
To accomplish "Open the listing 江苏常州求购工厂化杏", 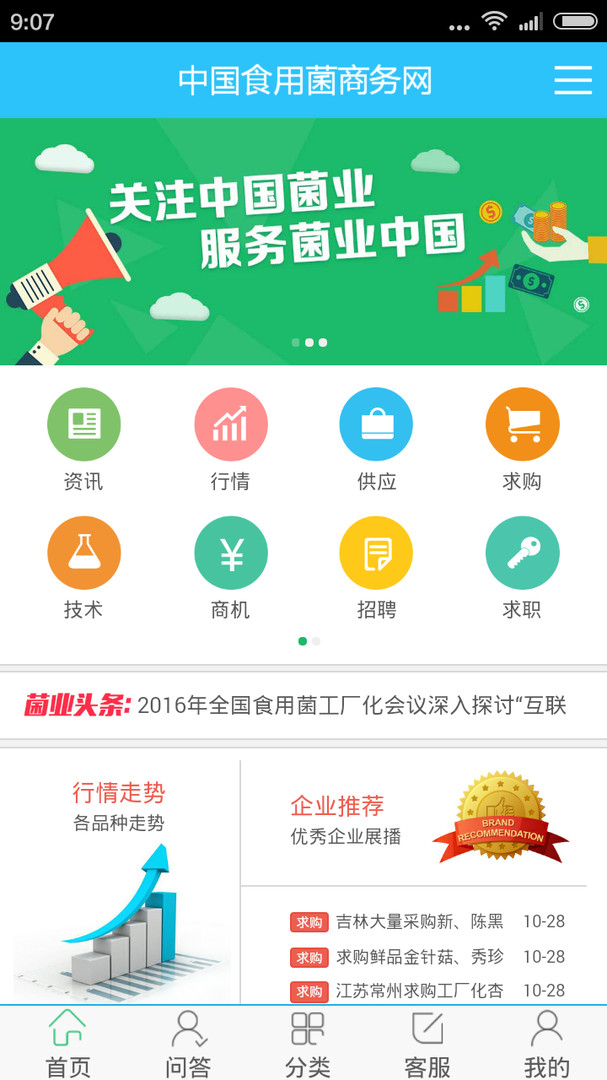I will click(420, 991).
